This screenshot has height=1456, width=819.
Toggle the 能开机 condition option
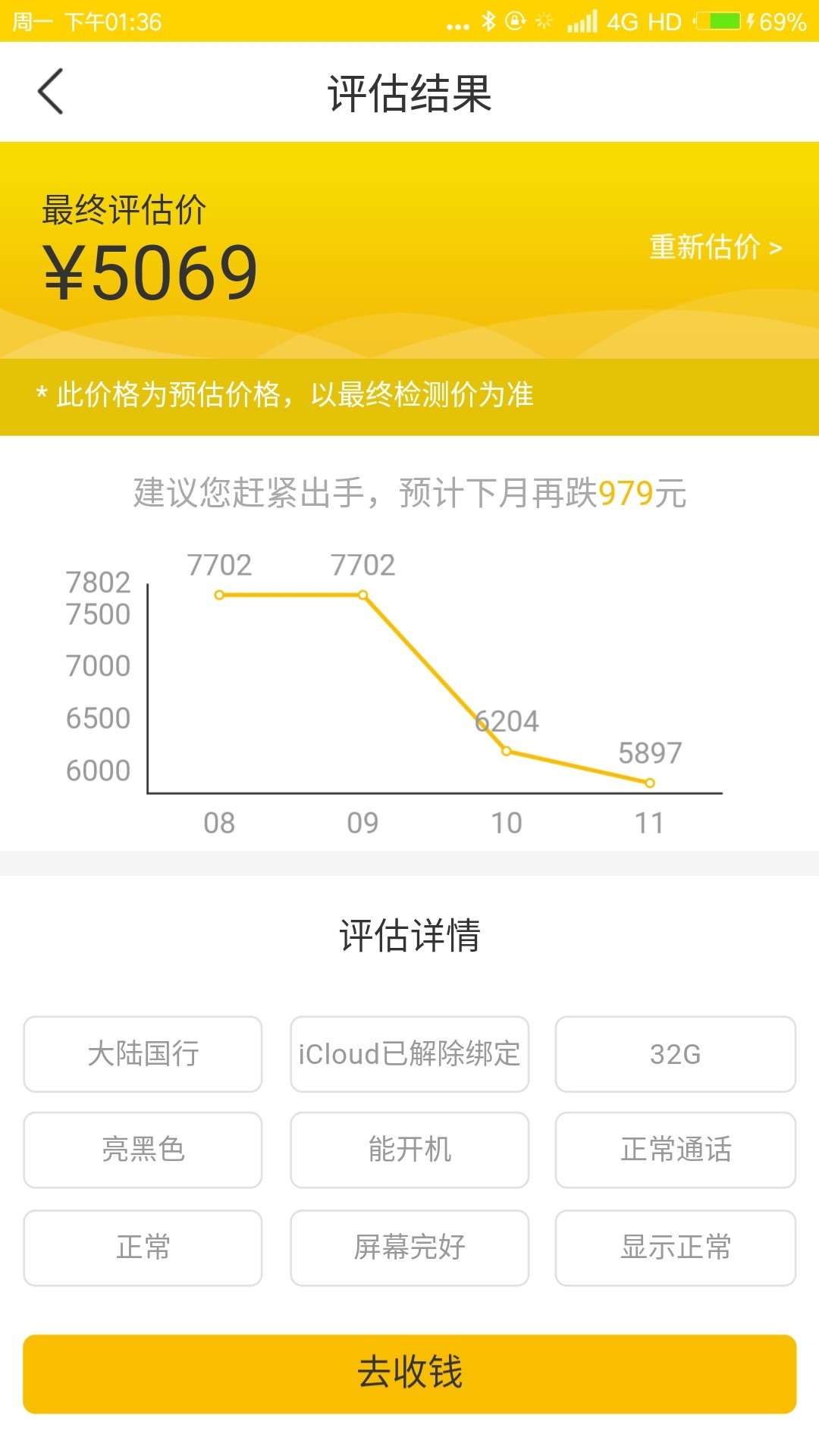coord(409,1150)
